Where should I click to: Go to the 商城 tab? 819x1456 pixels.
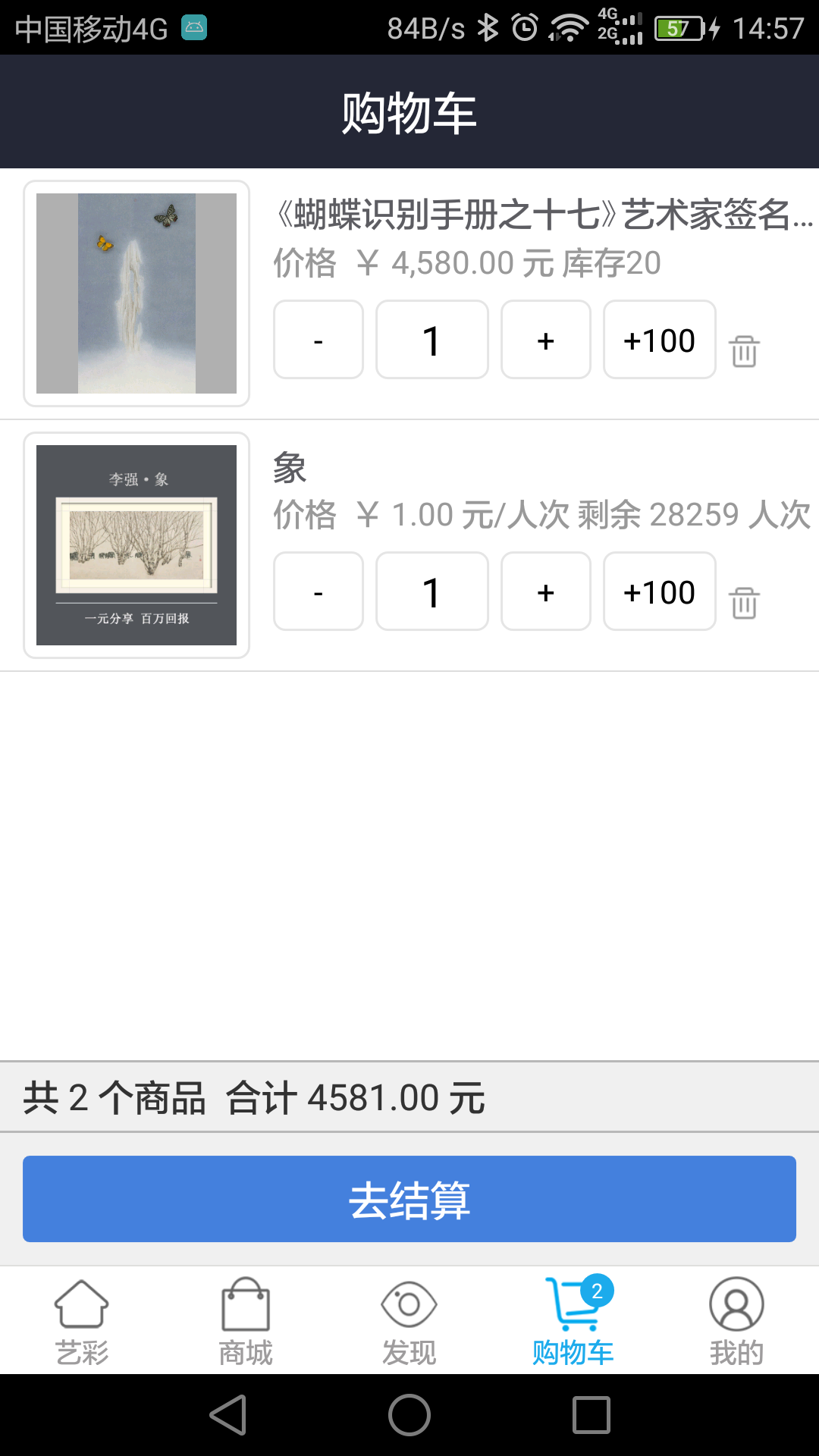[246, 1321]
